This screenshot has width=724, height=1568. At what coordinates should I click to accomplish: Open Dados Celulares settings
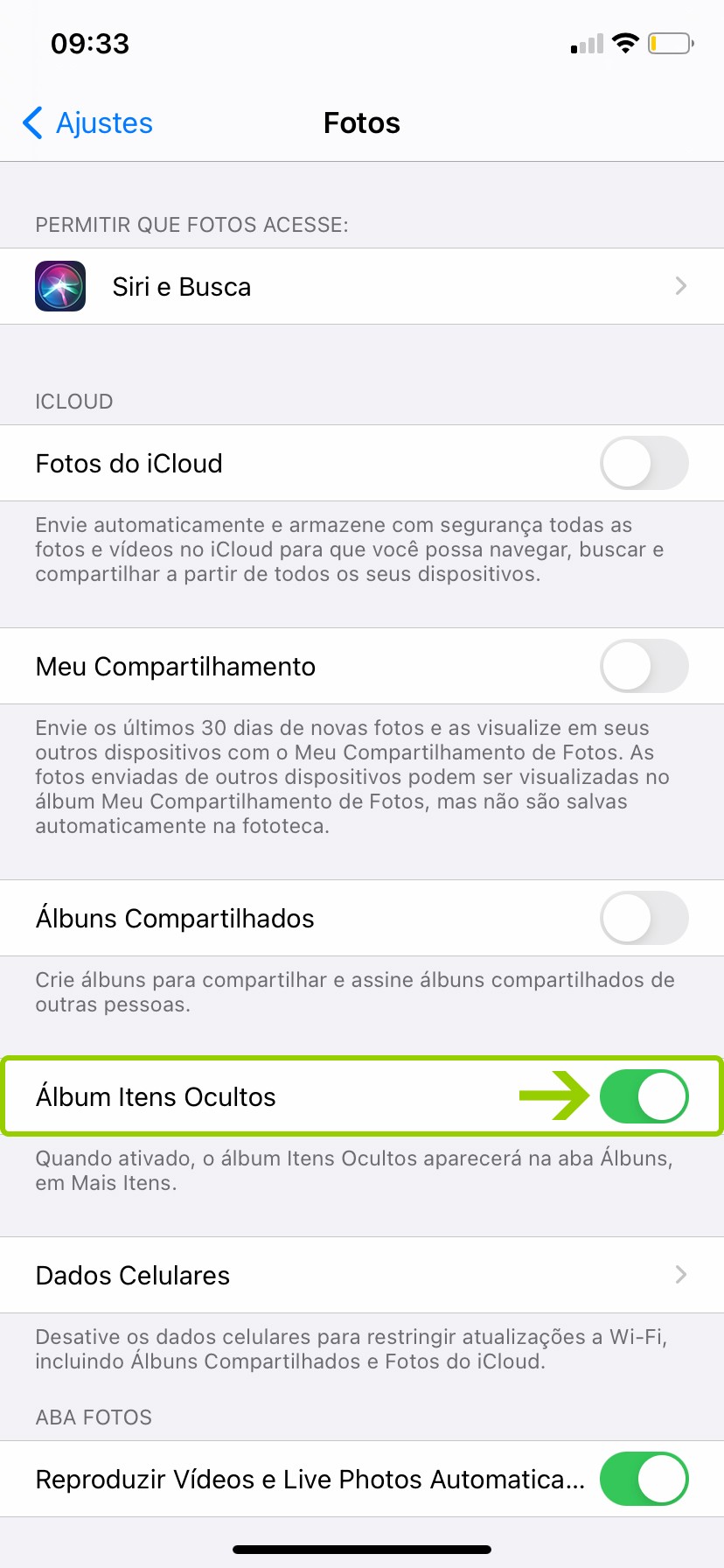362,1275
